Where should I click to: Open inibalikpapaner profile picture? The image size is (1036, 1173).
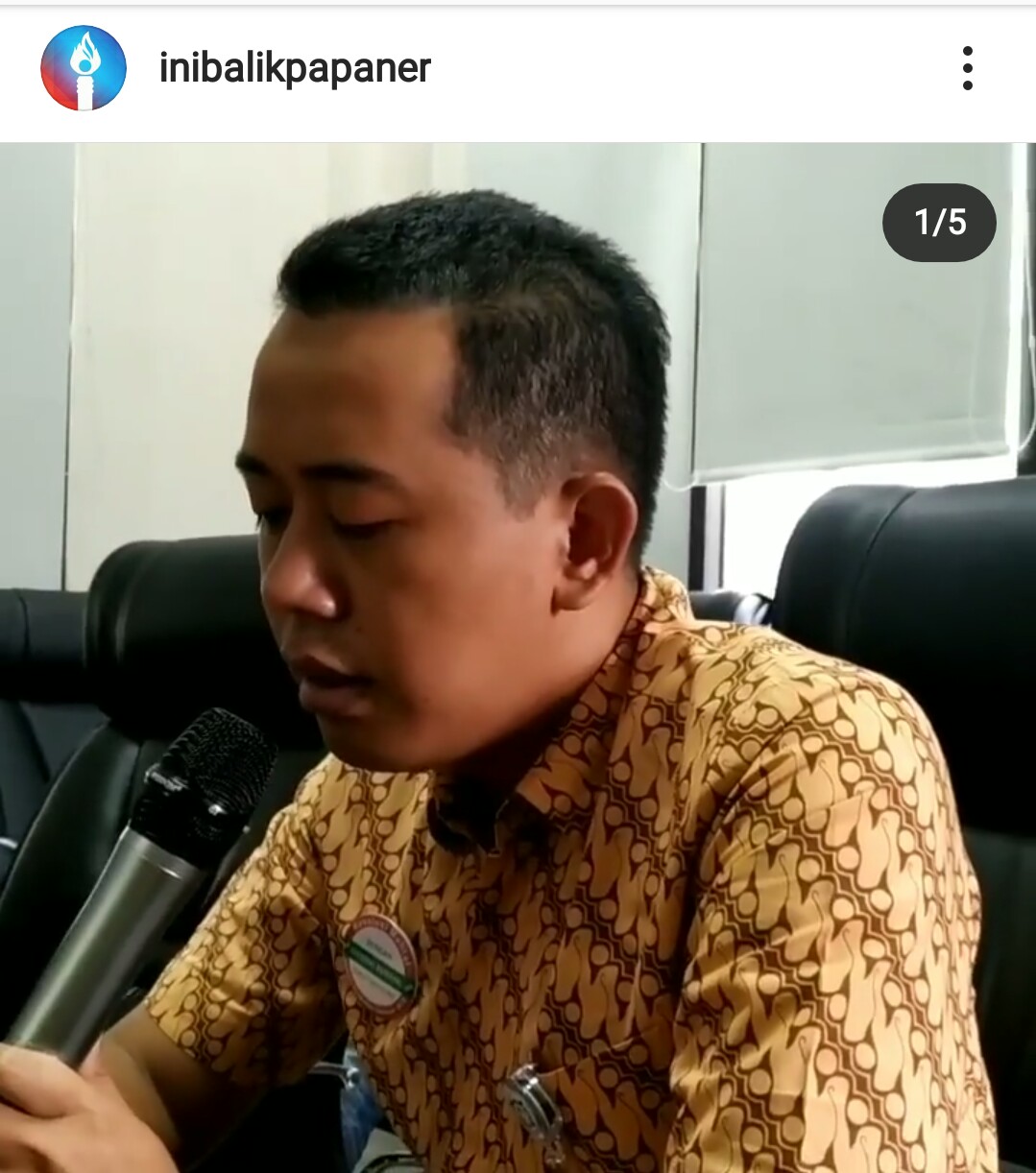pyautogui.click(x=84, y=68)
